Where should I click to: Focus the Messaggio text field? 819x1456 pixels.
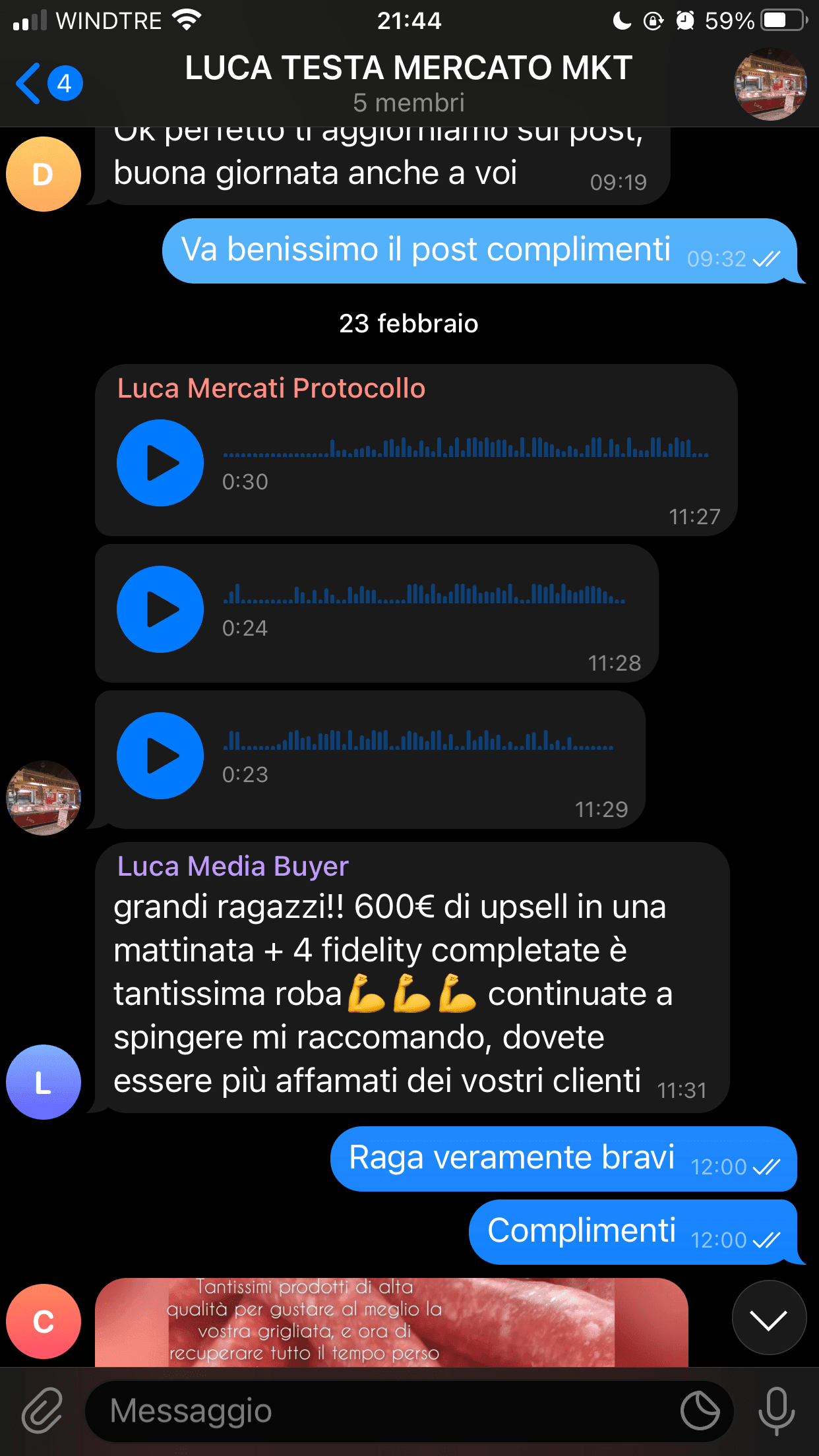[389, 1410]
